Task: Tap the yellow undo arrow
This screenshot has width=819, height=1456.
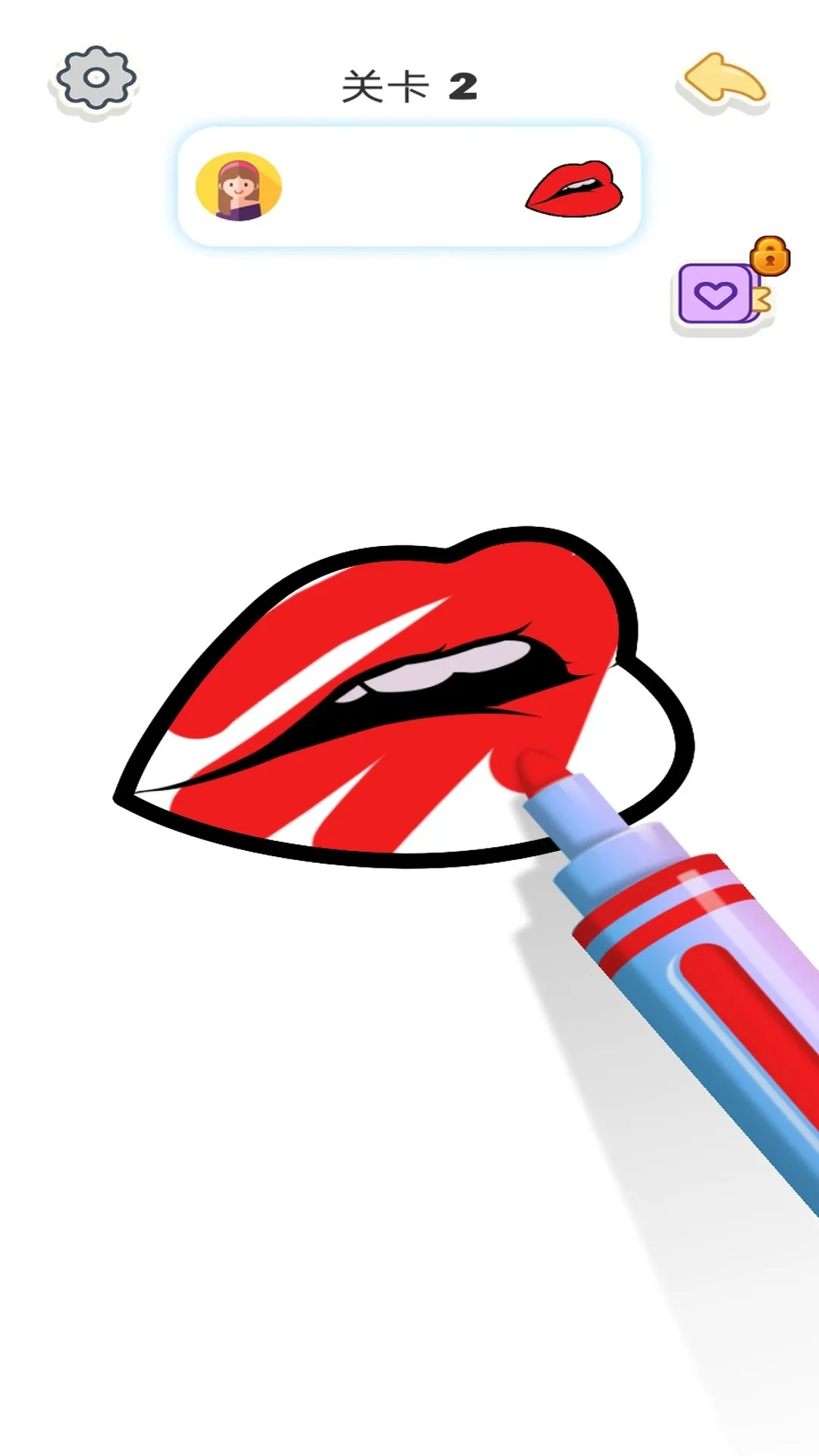Action: pos(723,80)
